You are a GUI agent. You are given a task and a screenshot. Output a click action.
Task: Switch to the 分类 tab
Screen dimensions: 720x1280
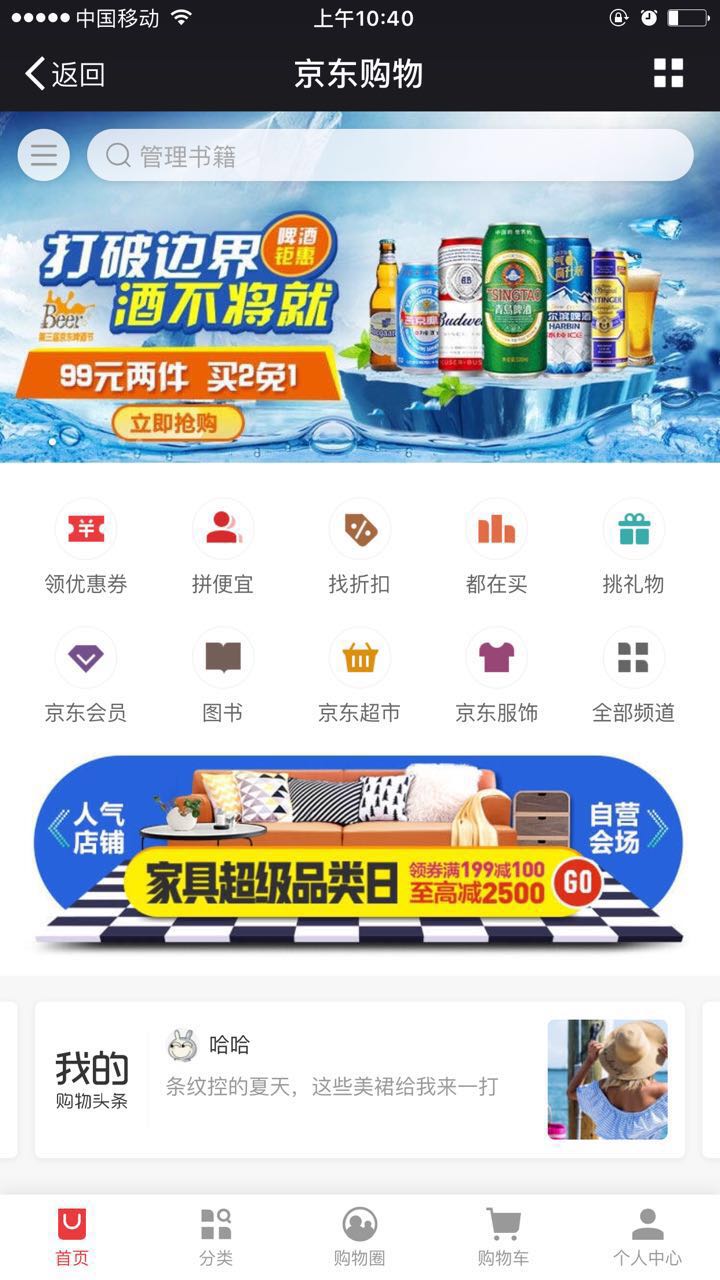216,1236
